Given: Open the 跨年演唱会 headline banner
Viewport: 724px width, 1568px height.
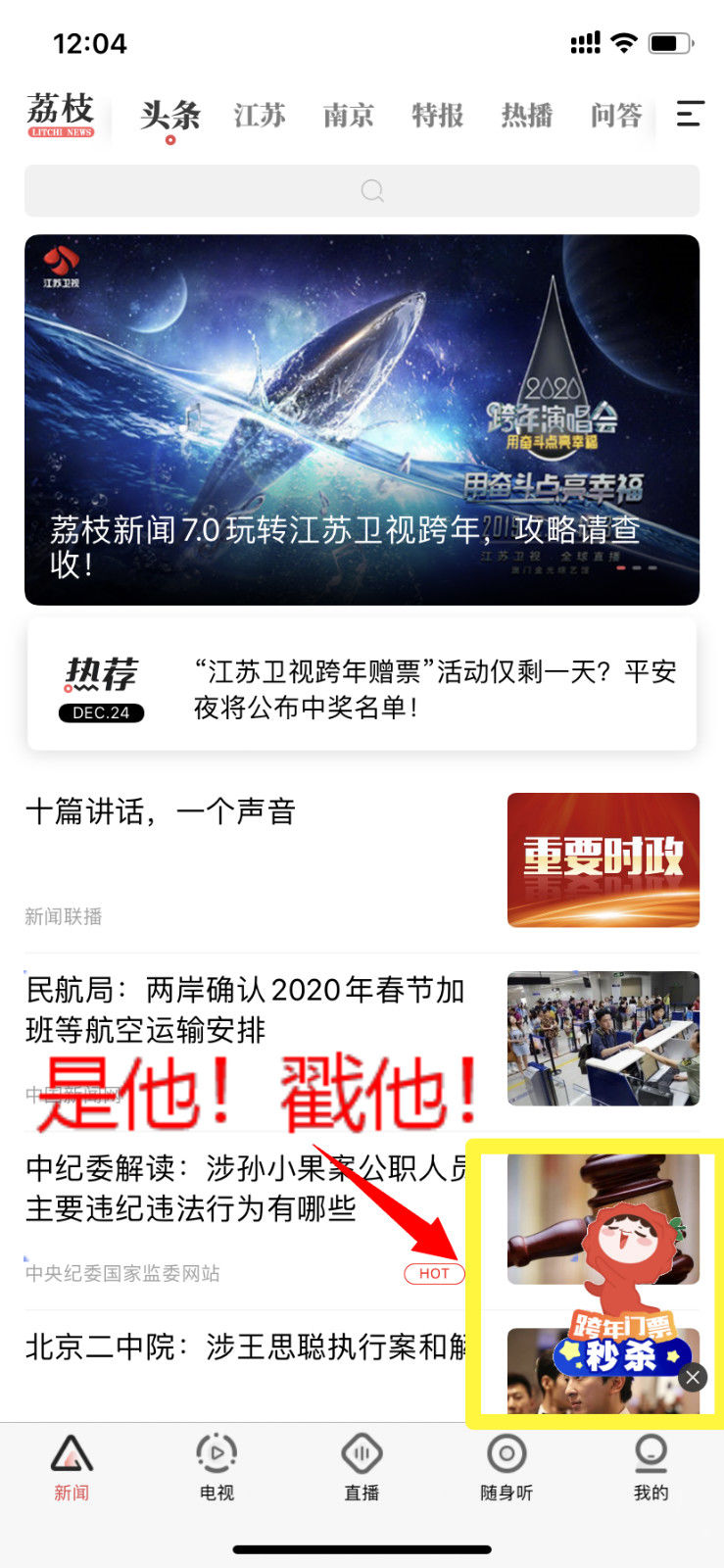Looking at the screenshot, I should coord(362,419).
